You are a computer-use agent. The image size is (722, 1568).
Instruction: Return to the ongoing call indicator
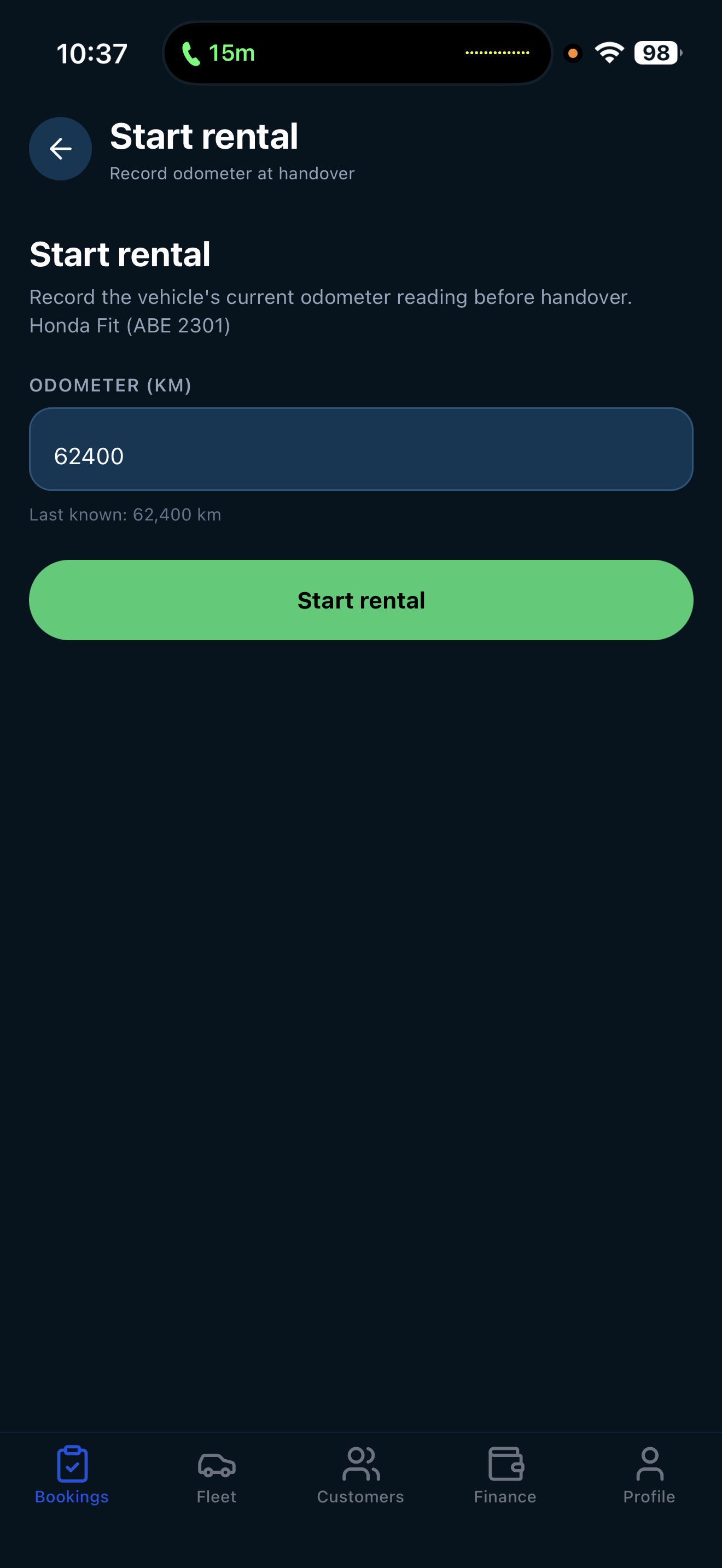coord(219,54)
